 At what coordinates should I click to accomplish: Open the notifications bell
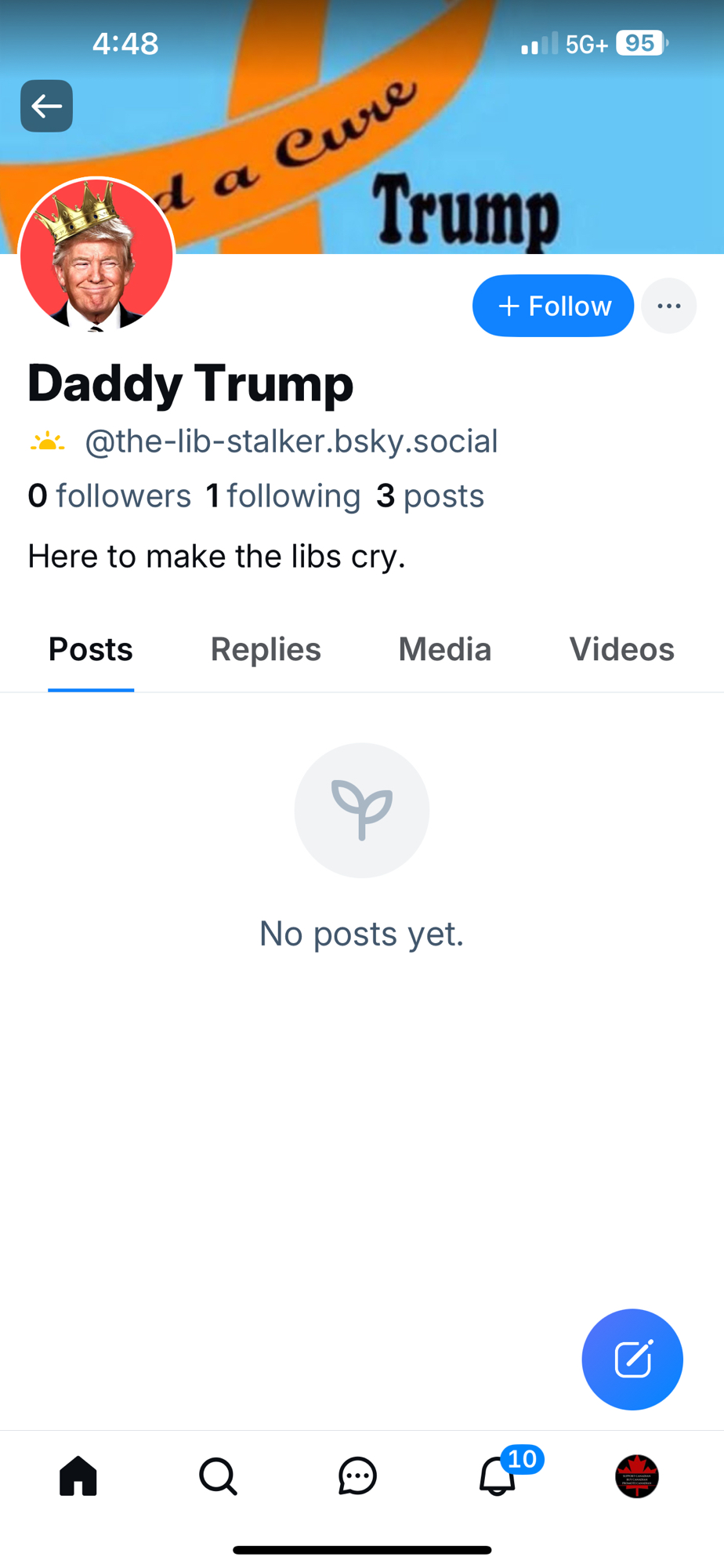coord(498,1476)
